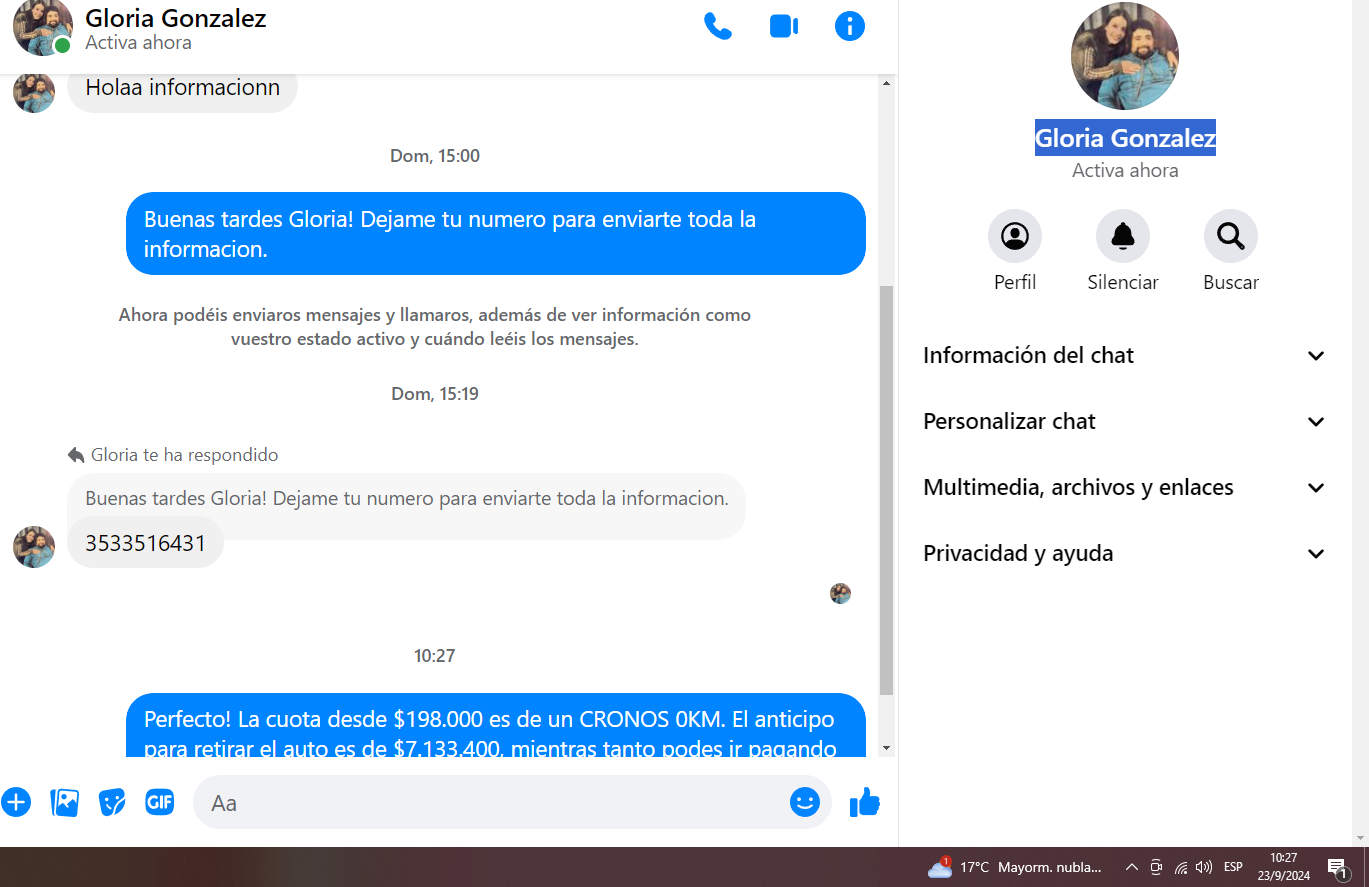Open the emoji picker in message field

804,802
